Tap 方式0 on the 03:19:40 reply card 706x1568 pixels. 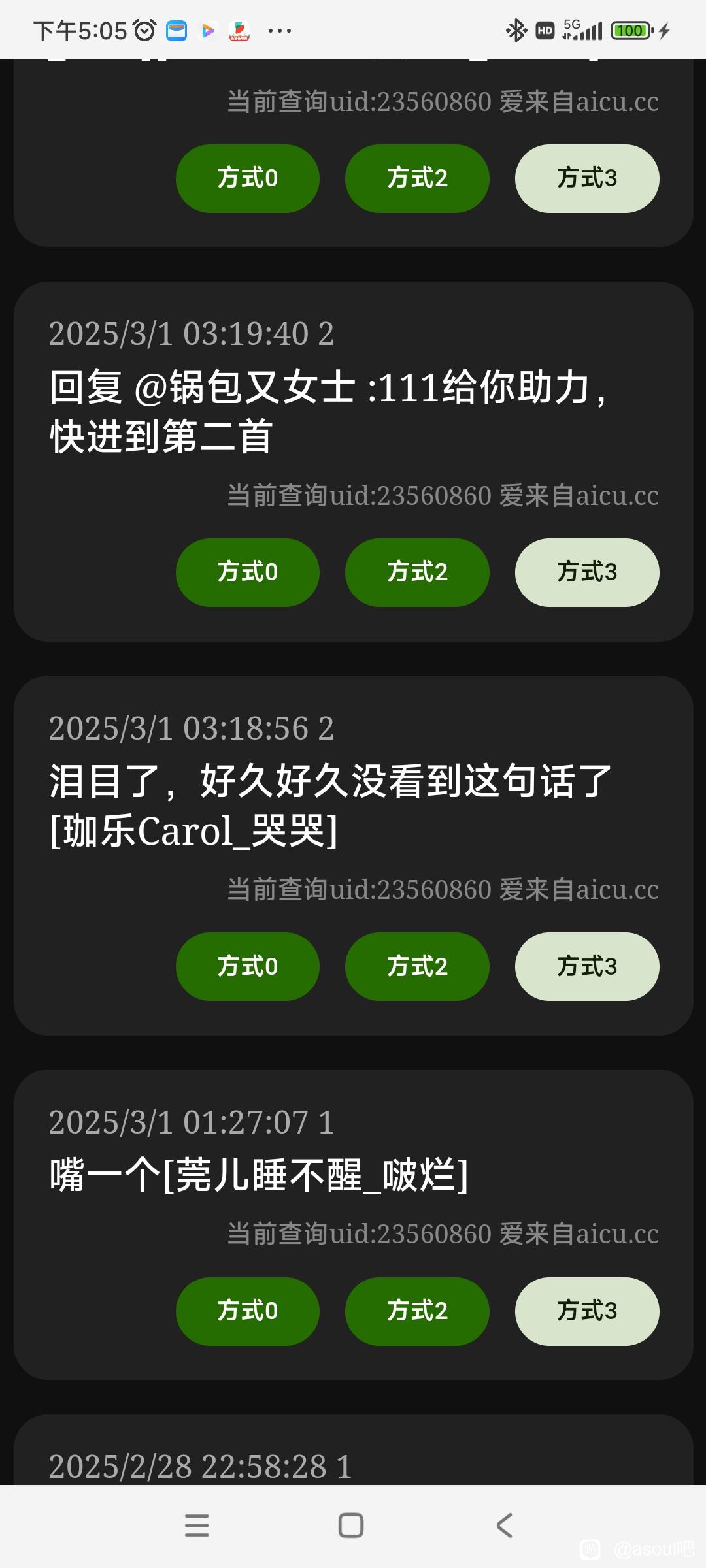(247, 572)
